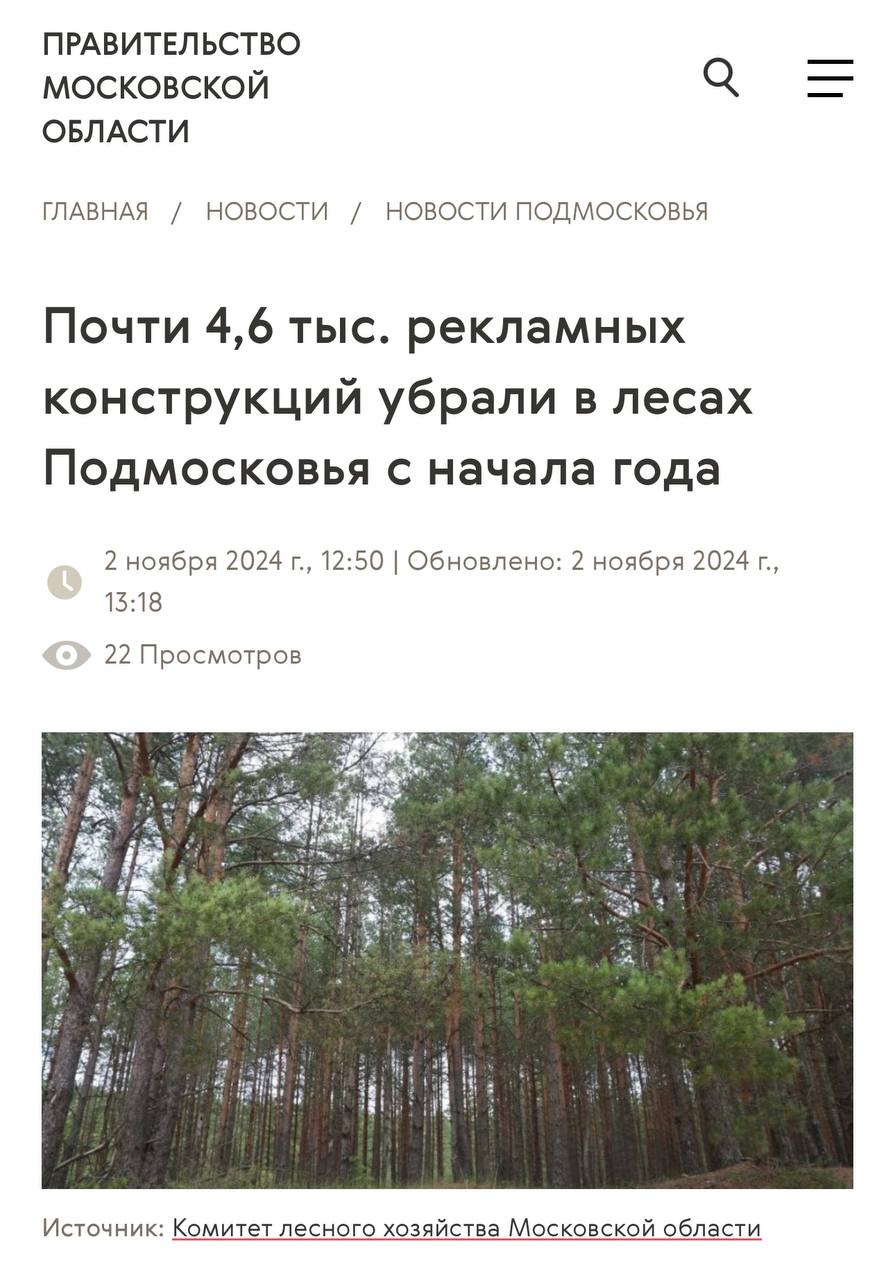Open Новости Подмосковья breadcrumb

click(x=546, y=212)
